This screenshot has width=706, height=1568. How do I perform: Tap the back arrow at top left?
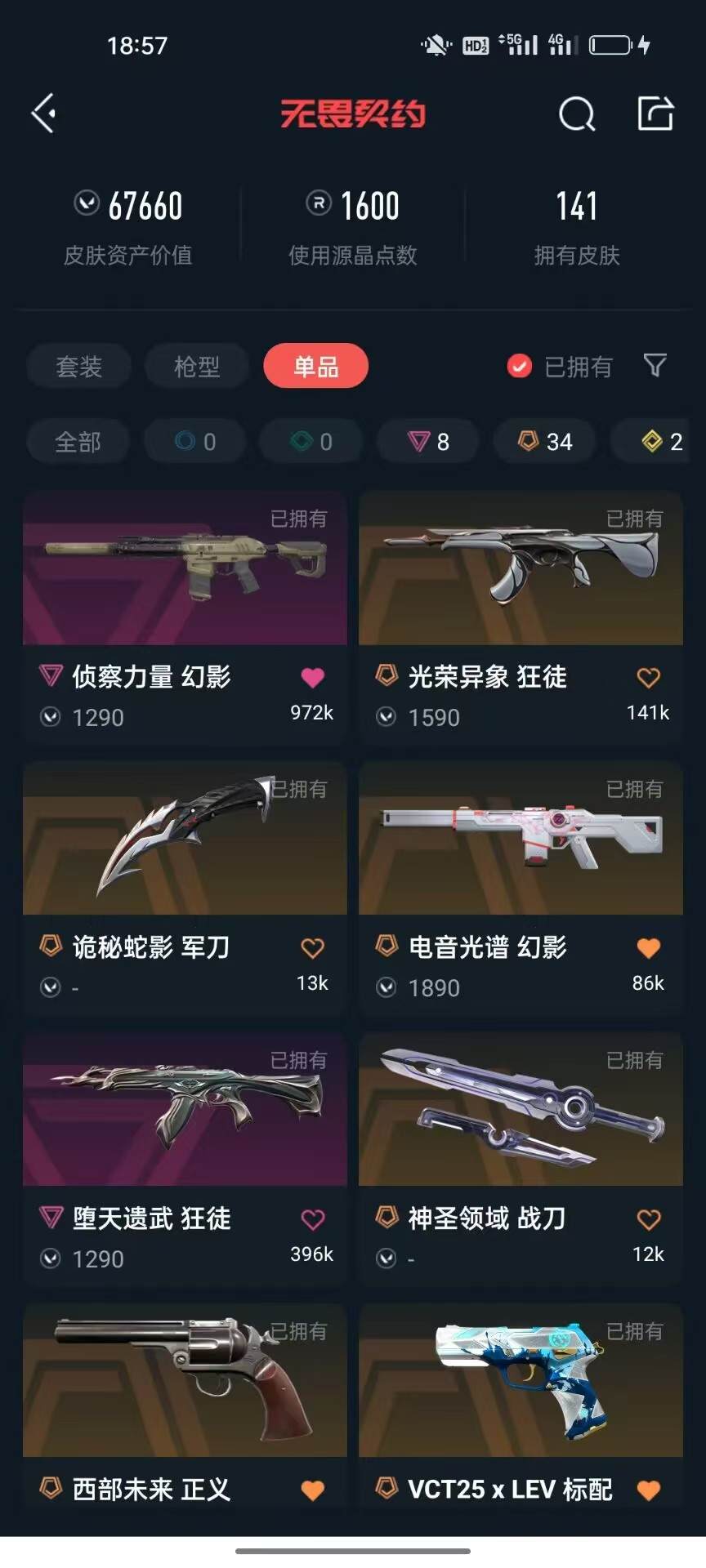[x=42, y=114]
